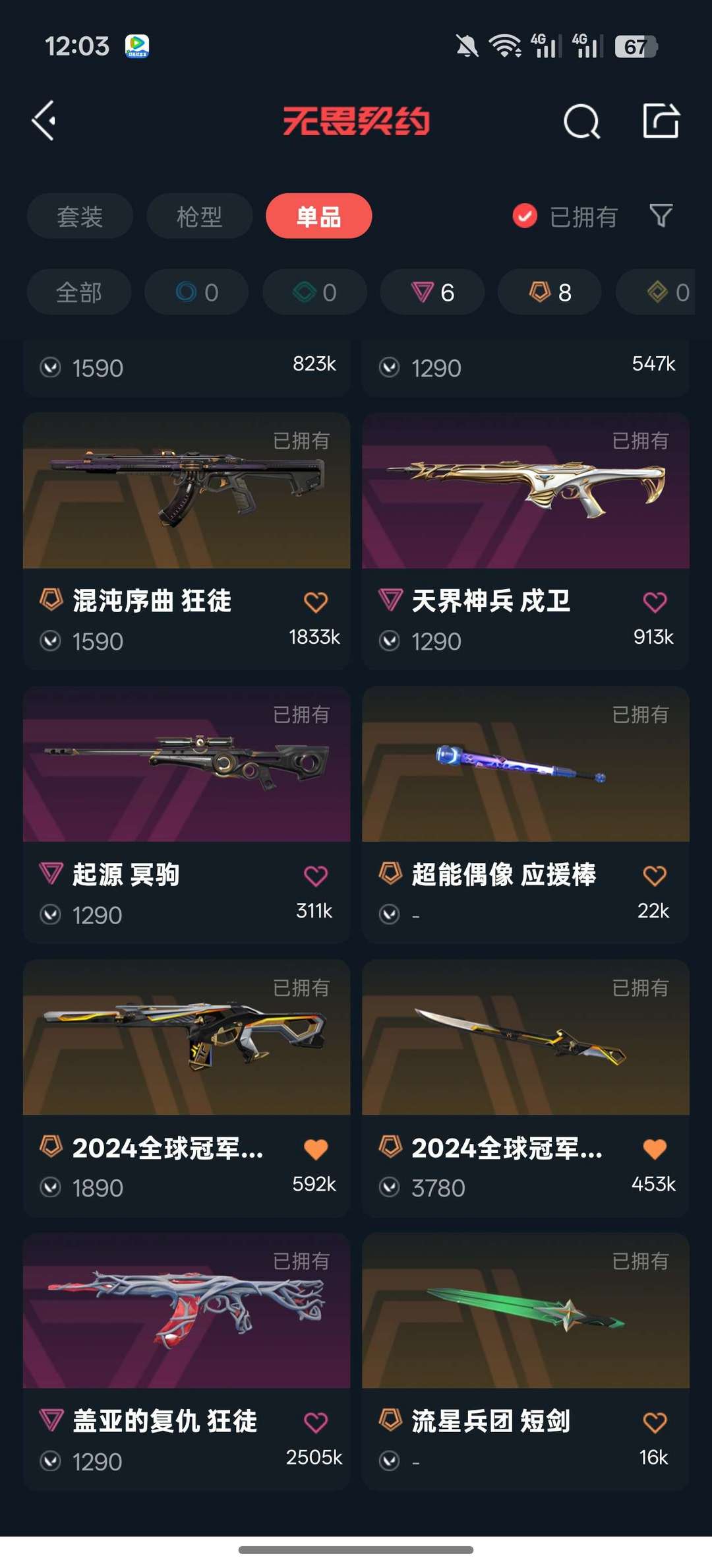This screenshot has height=1568, width=712.
Task: Like the 起源 冥驹 skin
Action: tap(315, 876)
